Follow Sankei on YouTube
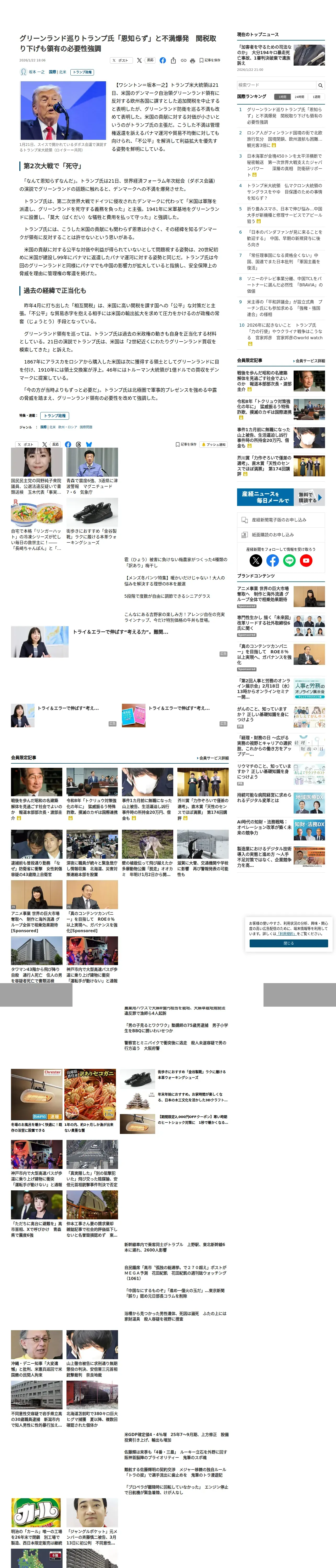Image resolution: width=336 pixels, height=1568 pixels. [306, 561]
